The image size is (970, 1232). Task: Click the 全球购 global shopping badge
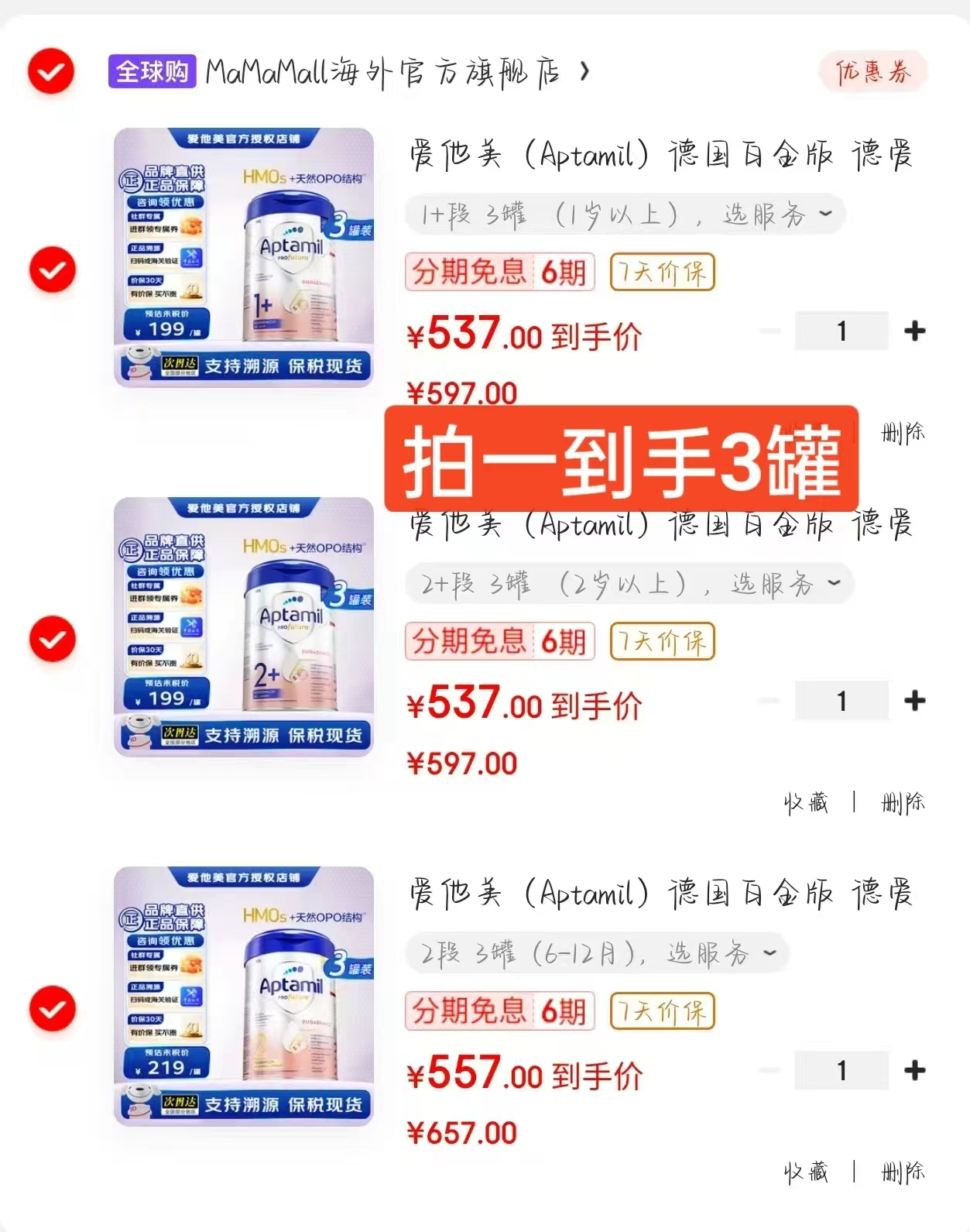151,70
